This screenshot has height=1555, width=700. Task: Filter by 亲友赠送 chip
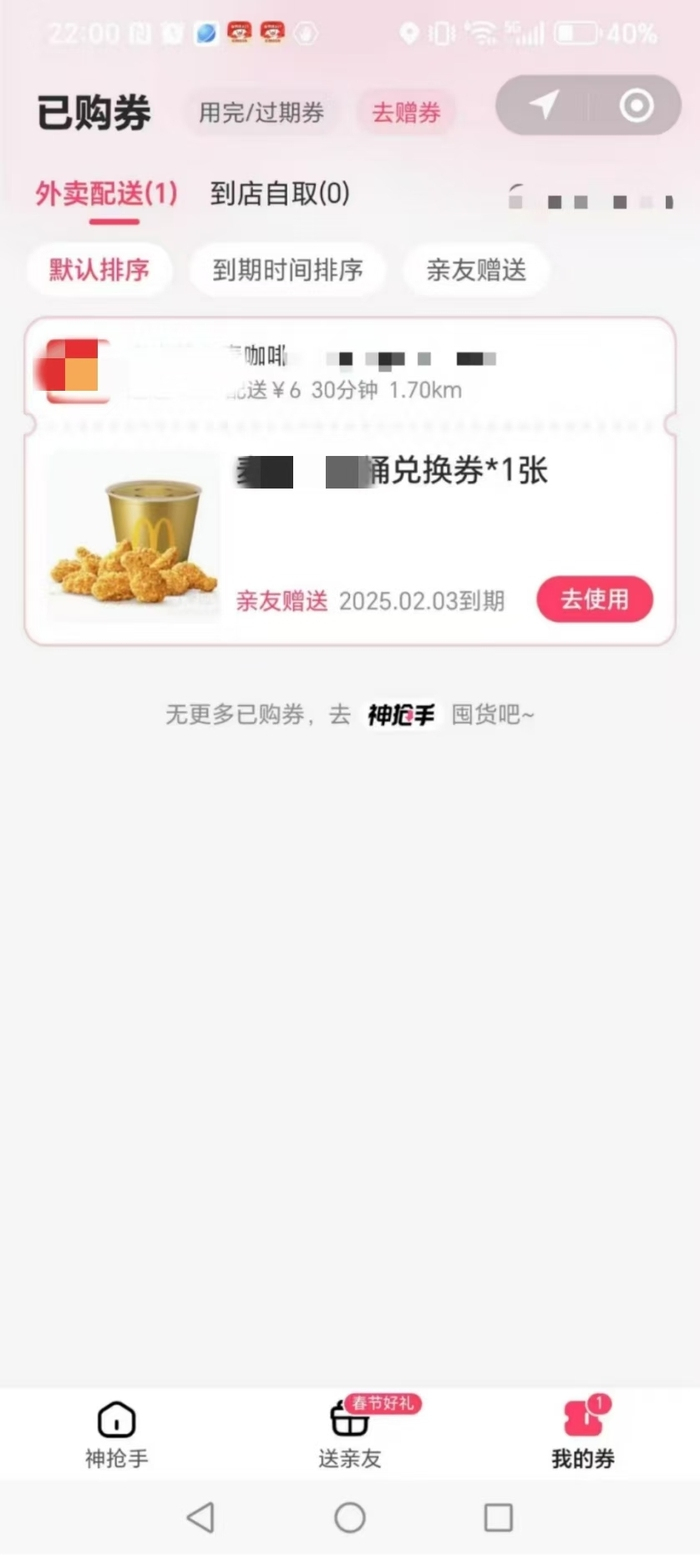coord(476,270)
